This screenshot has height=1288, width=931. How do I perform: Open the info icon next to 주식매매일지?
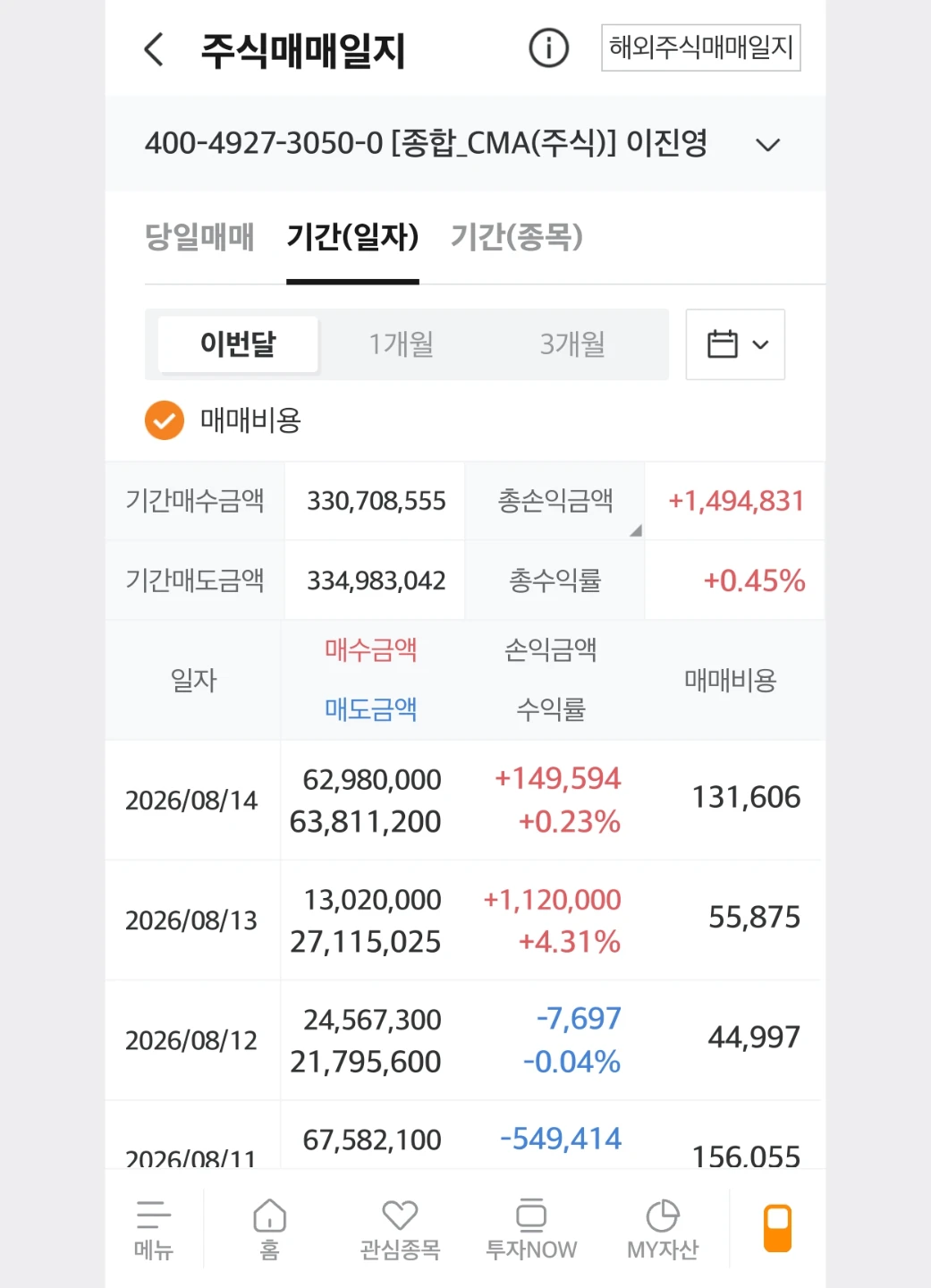(x=548, y=48)
